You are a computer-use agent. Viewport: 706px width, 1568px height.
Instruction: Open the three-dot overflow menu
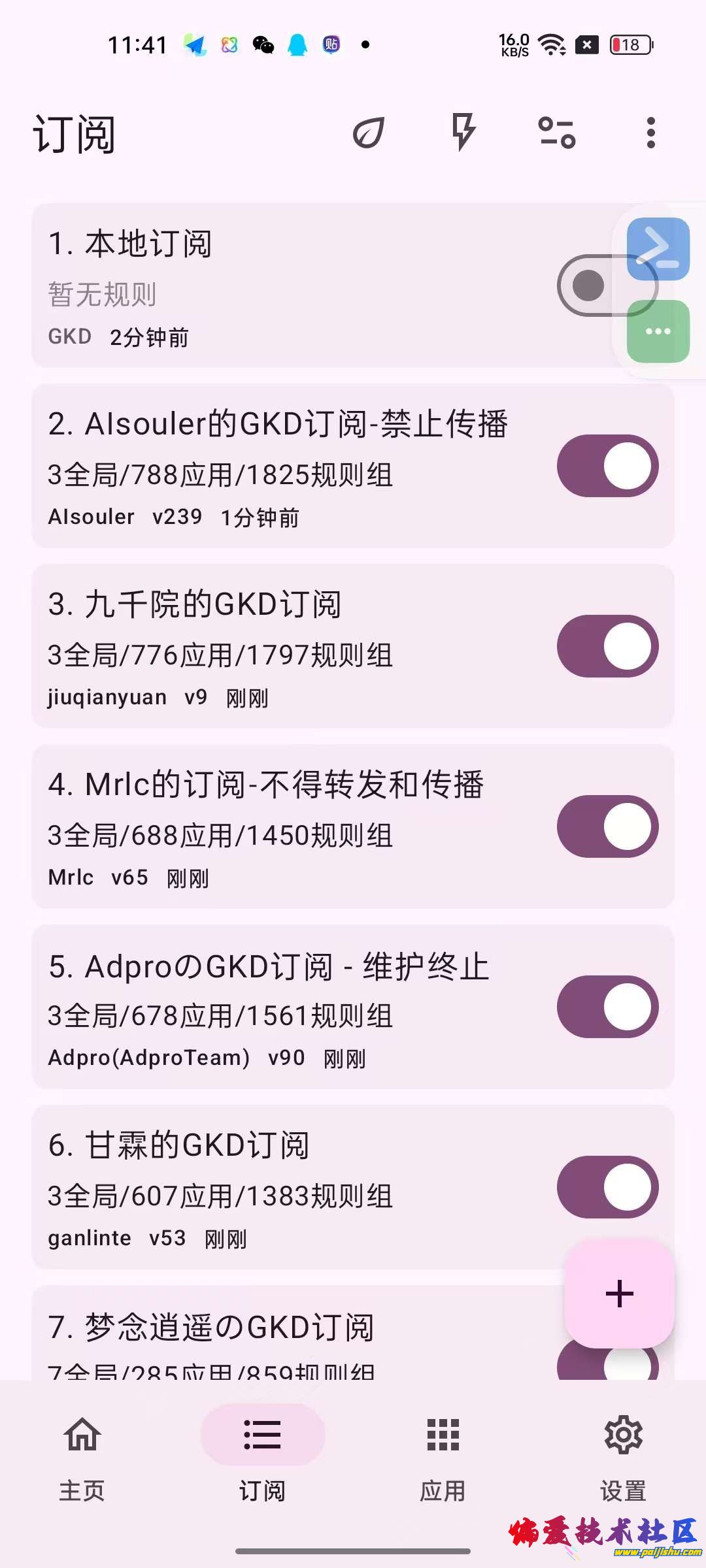(650, 133)
